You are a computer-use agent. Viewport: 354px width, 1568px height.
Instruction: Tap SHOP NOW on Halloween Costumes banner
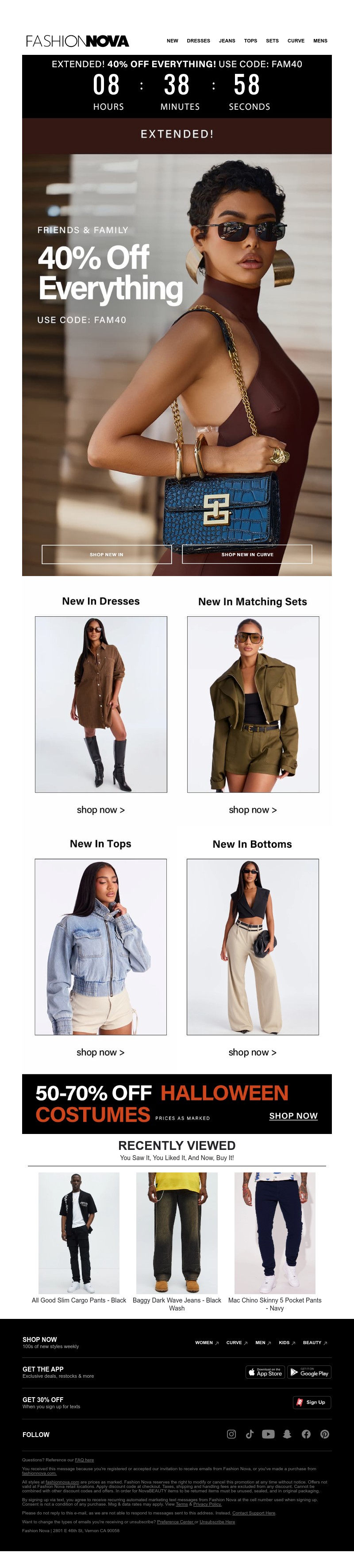(293, 1116)
